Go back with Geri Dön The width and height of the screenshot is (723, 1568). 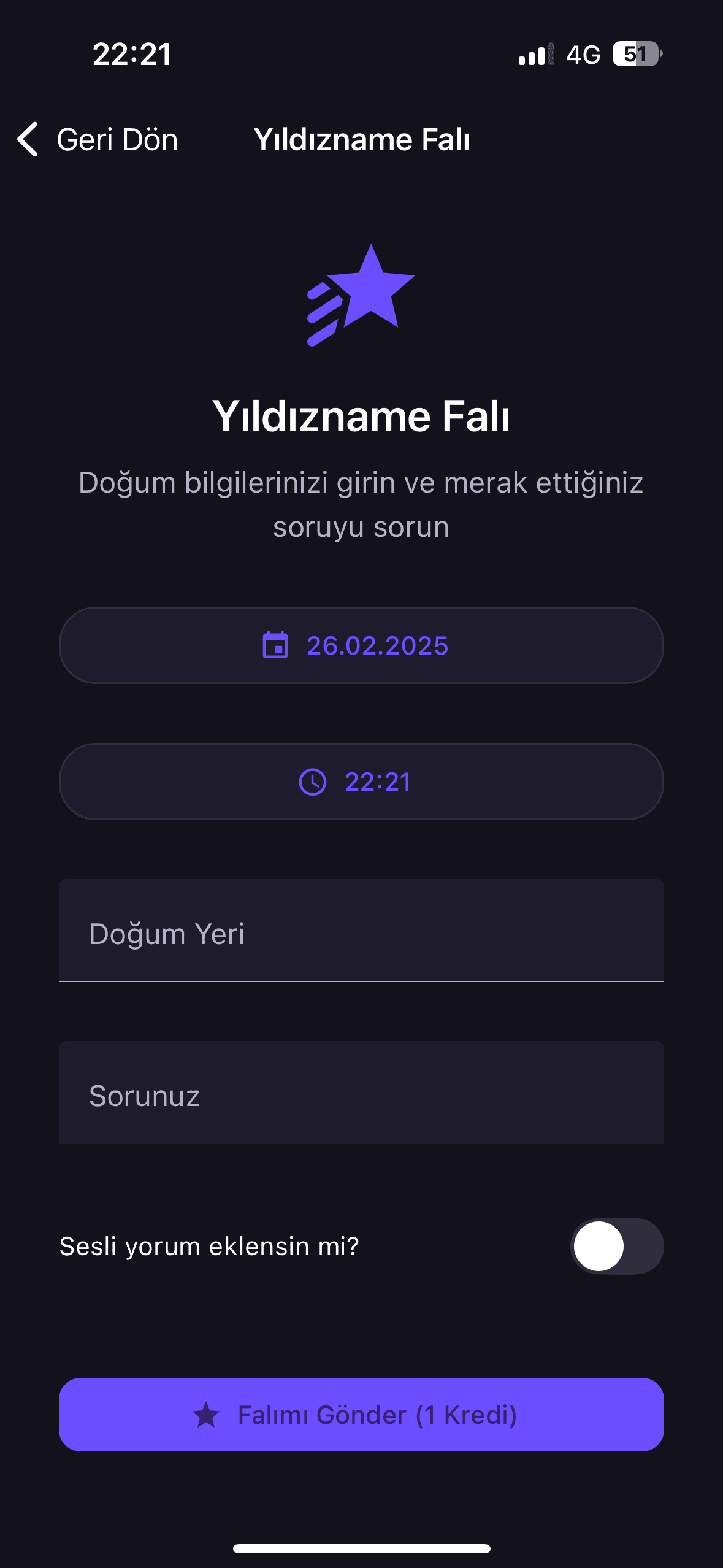pos(98,140)
